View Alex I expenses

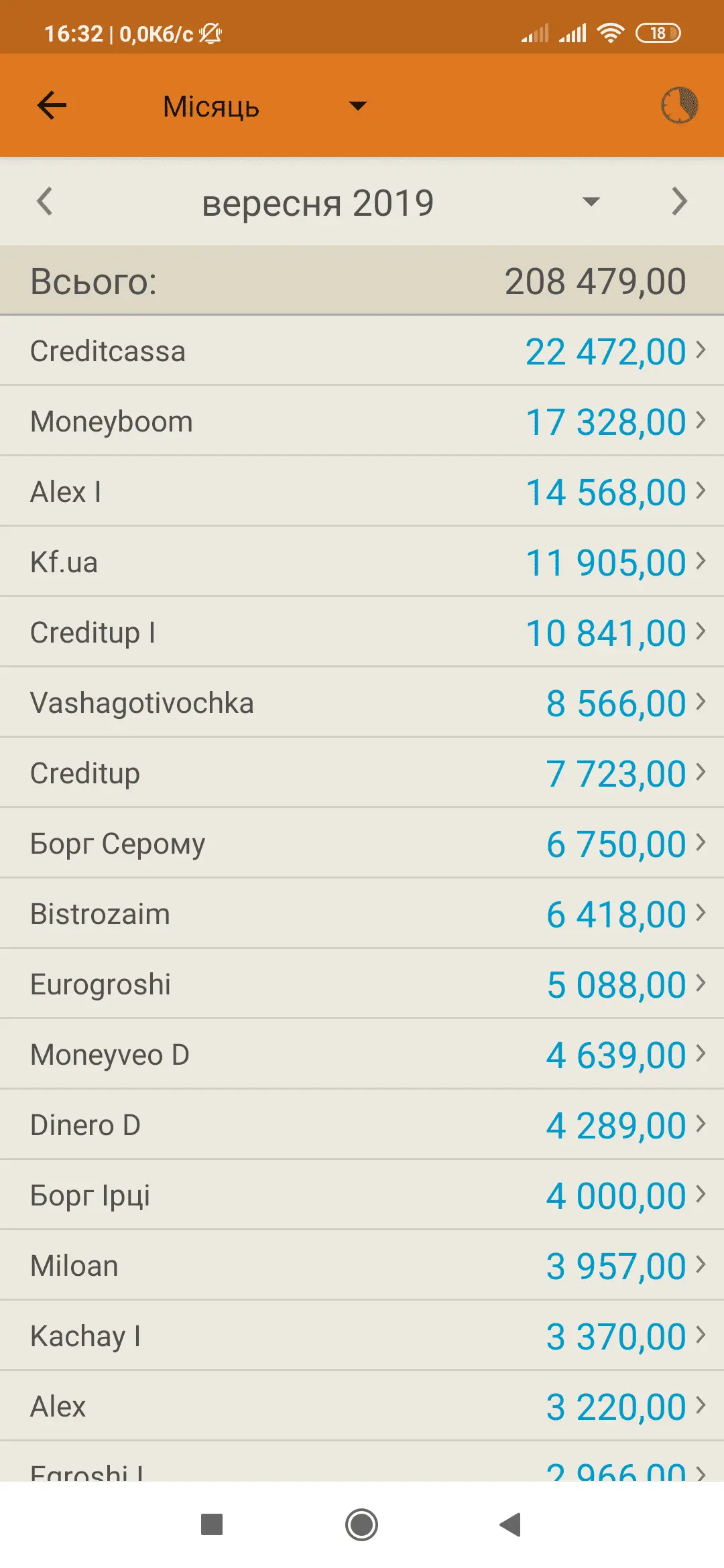coord(362,492)
